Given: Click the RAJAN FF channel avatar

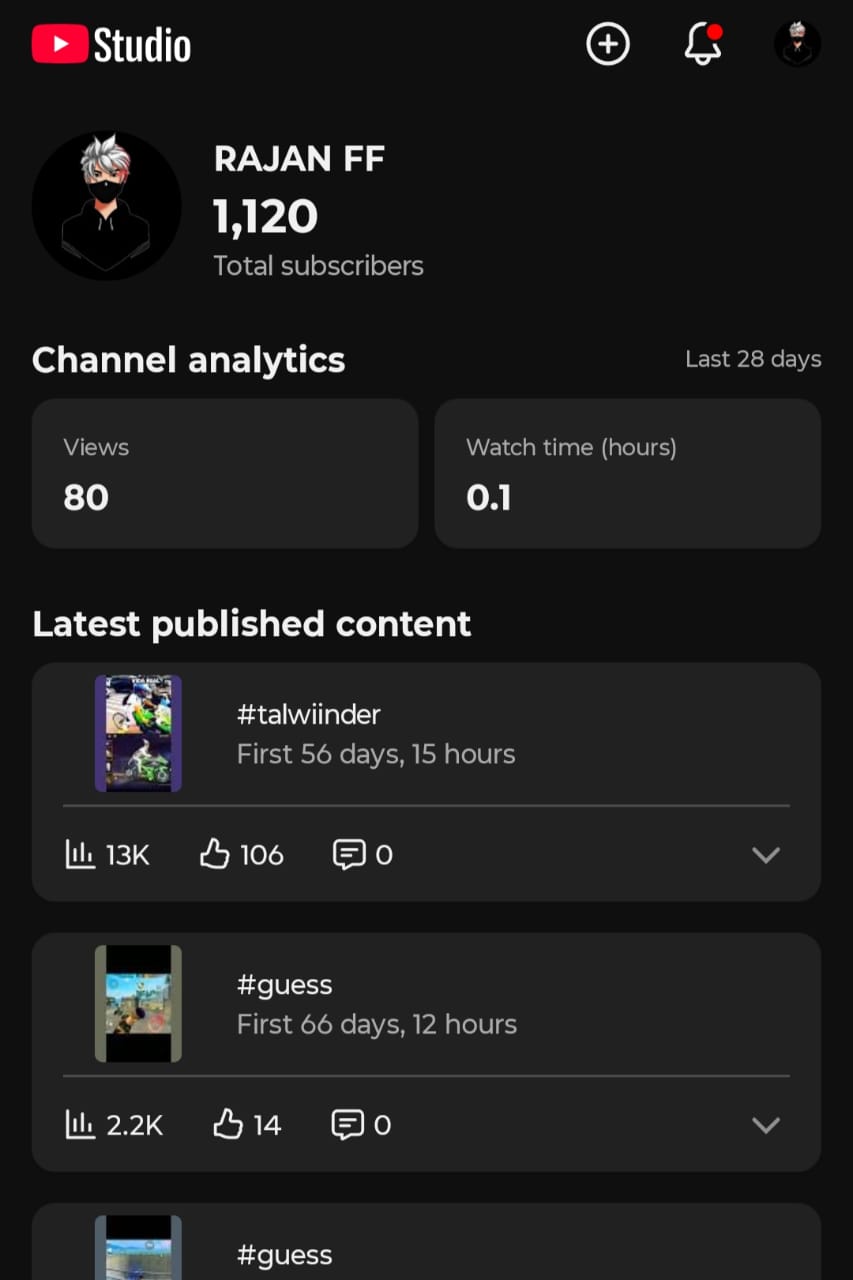Looking at the screenshot, I should tap(106, 205).
